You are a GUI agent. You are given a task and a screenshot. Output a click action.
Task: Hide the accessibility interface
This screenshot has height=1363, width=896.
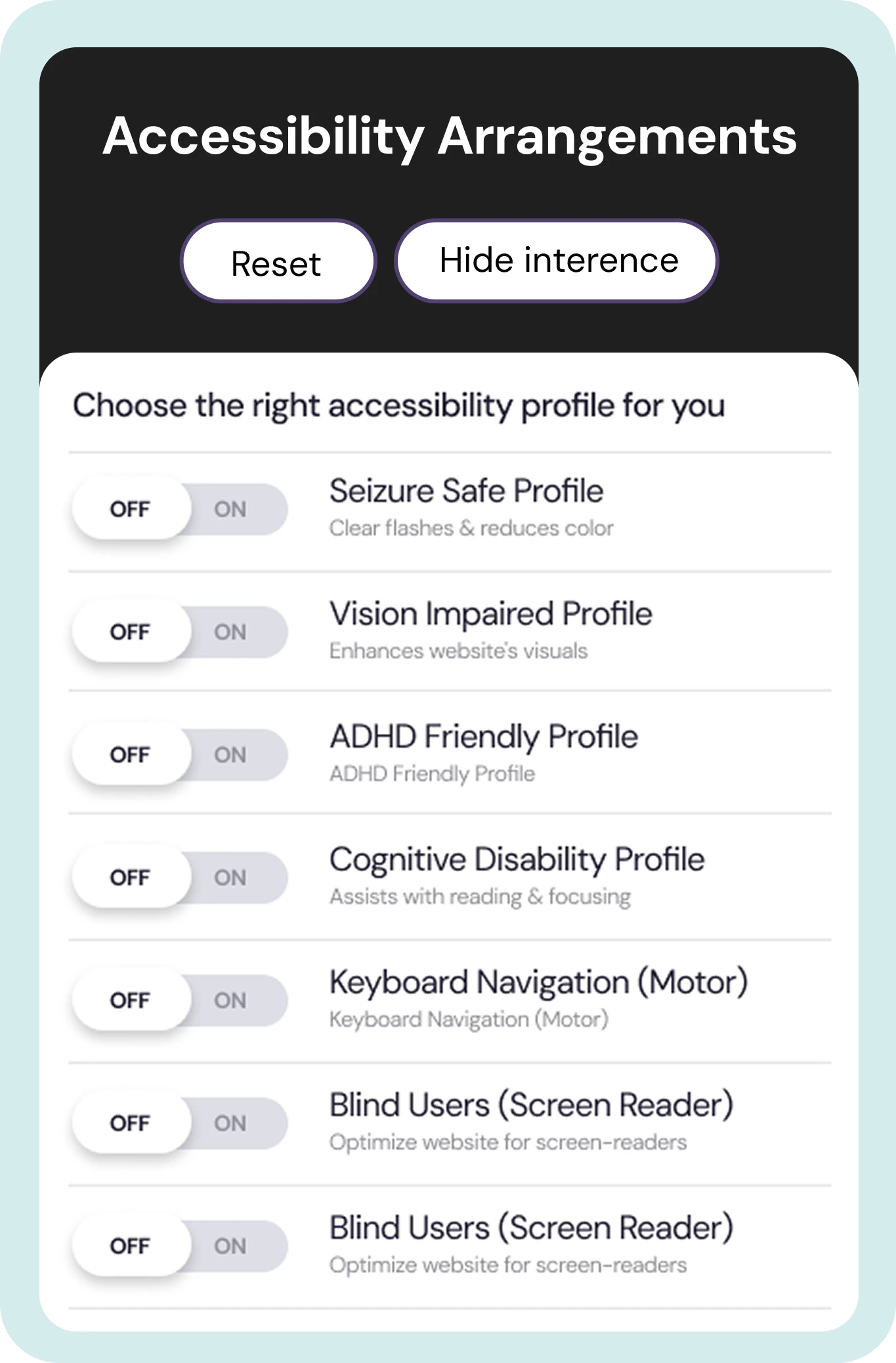[557, 261]
